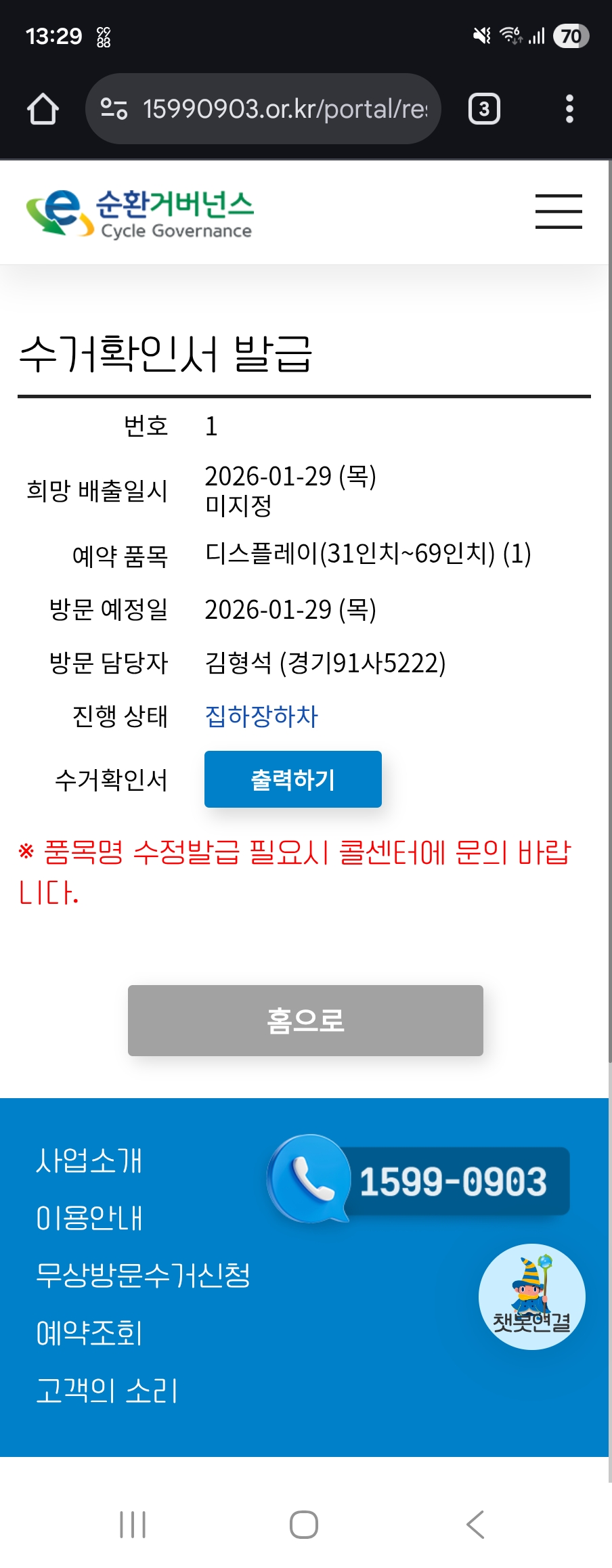Open 고객의 소리 in the footer
The height and width of the screenshot is (1568, 612).
coord(107,1391)
